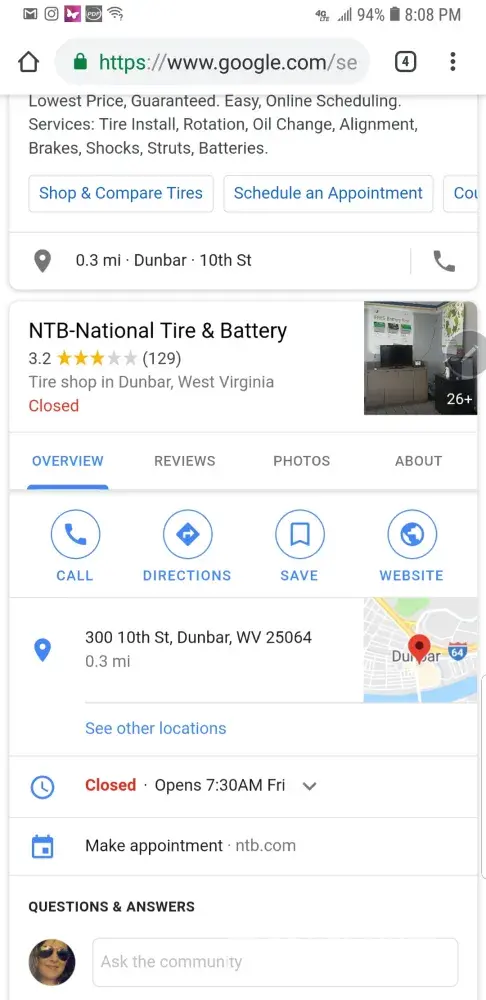
Task: Save this place
Action: click(299, 546)
